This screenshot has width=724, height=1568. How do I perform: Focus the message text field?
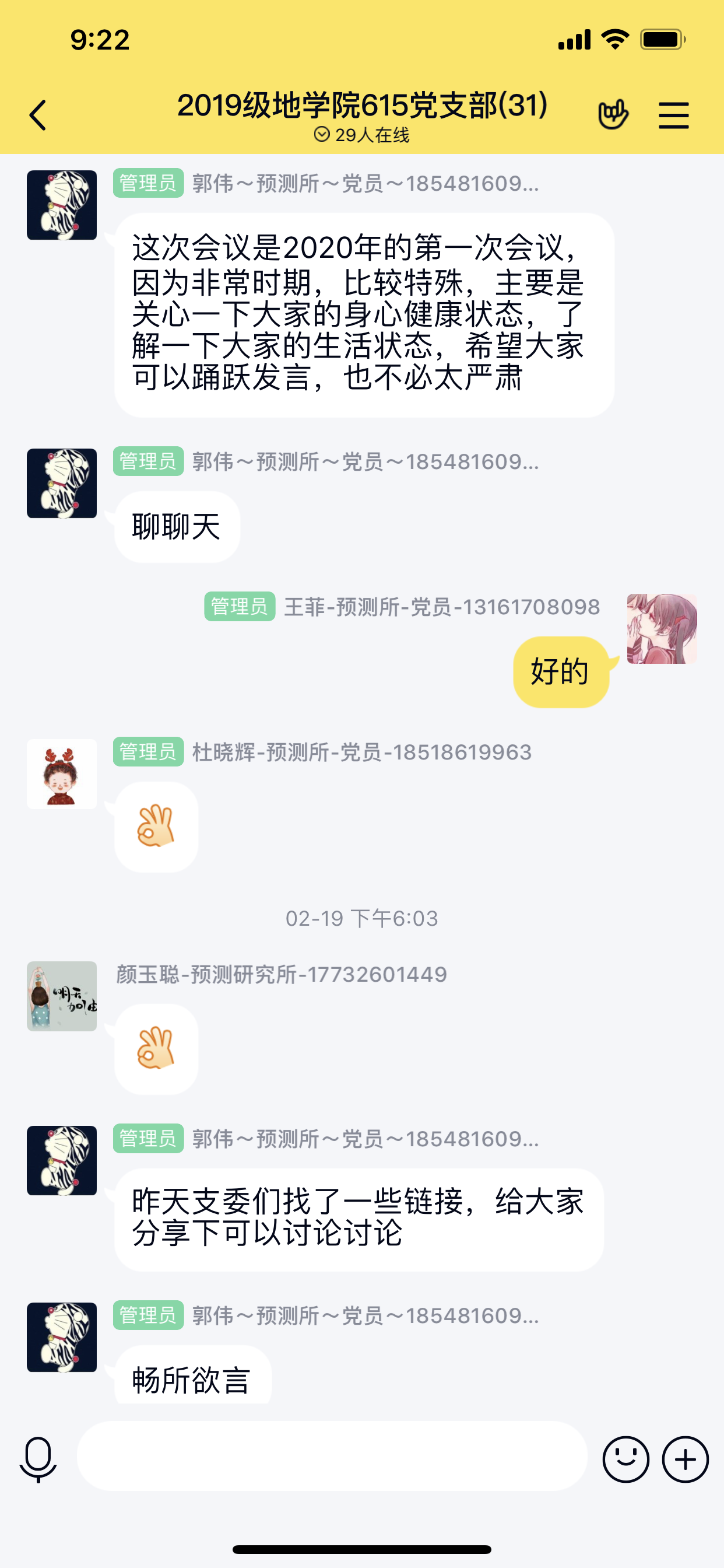tap(332, 1456)
